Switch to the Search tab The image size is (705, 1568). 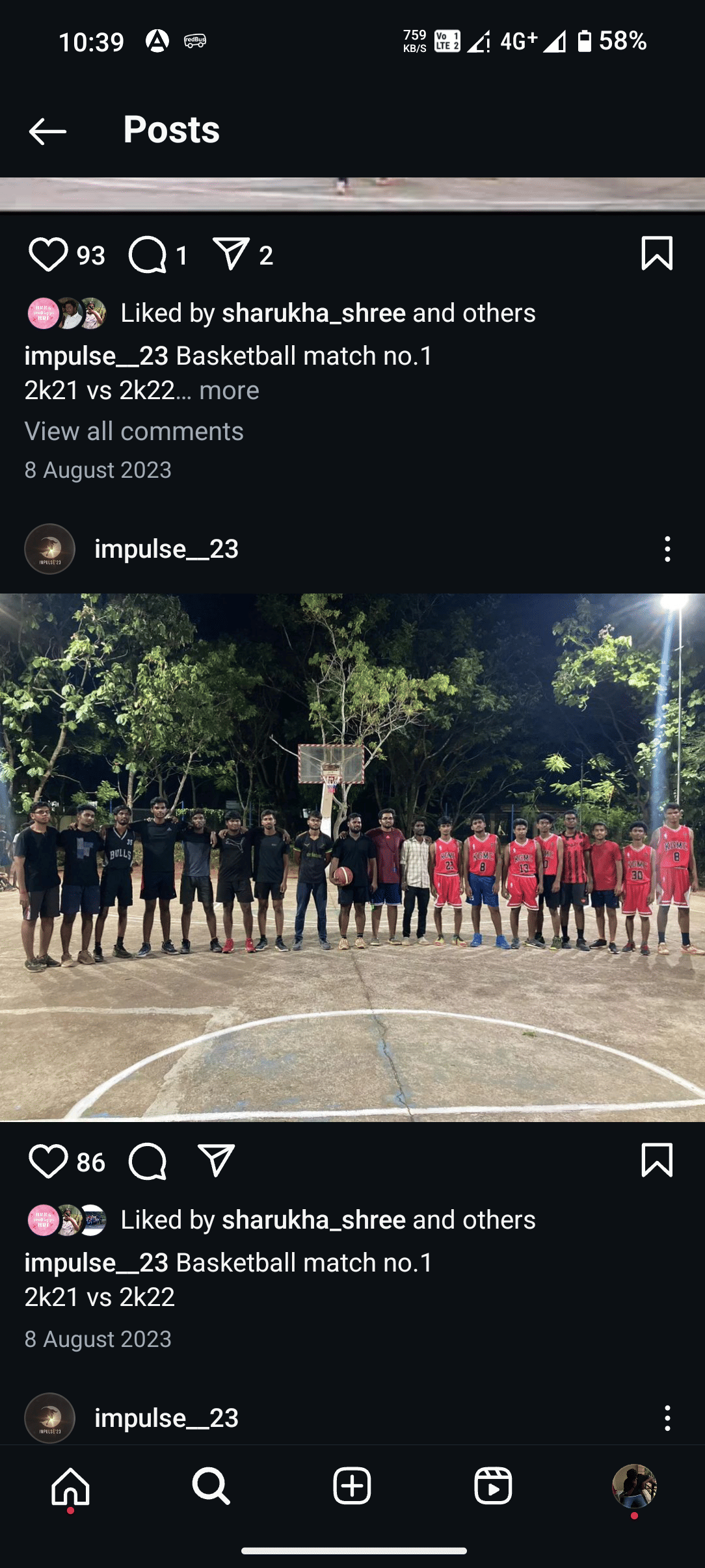coord(211,1486)
